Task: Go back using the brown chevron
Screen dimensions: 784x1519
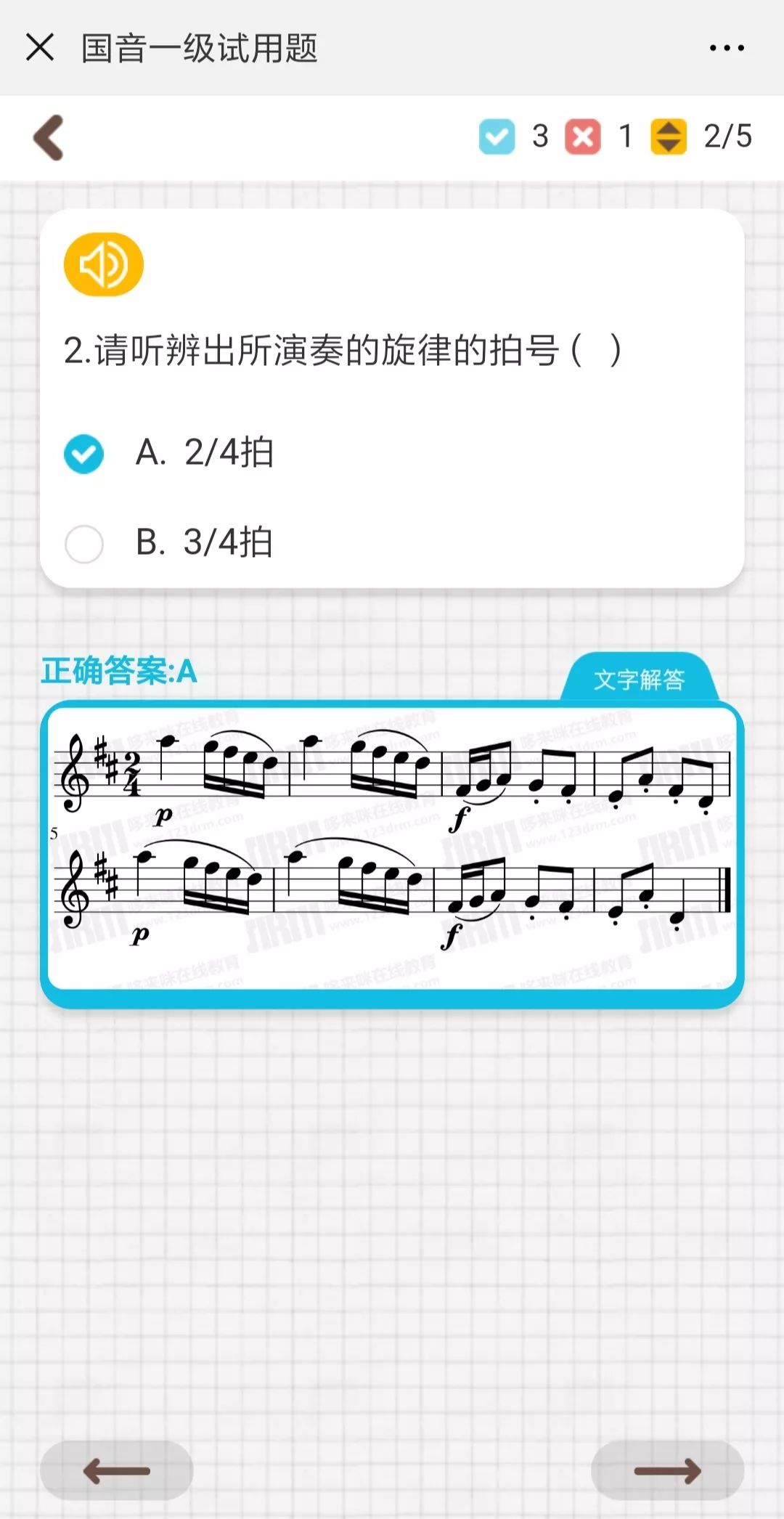Action: [x=49, y=137]
